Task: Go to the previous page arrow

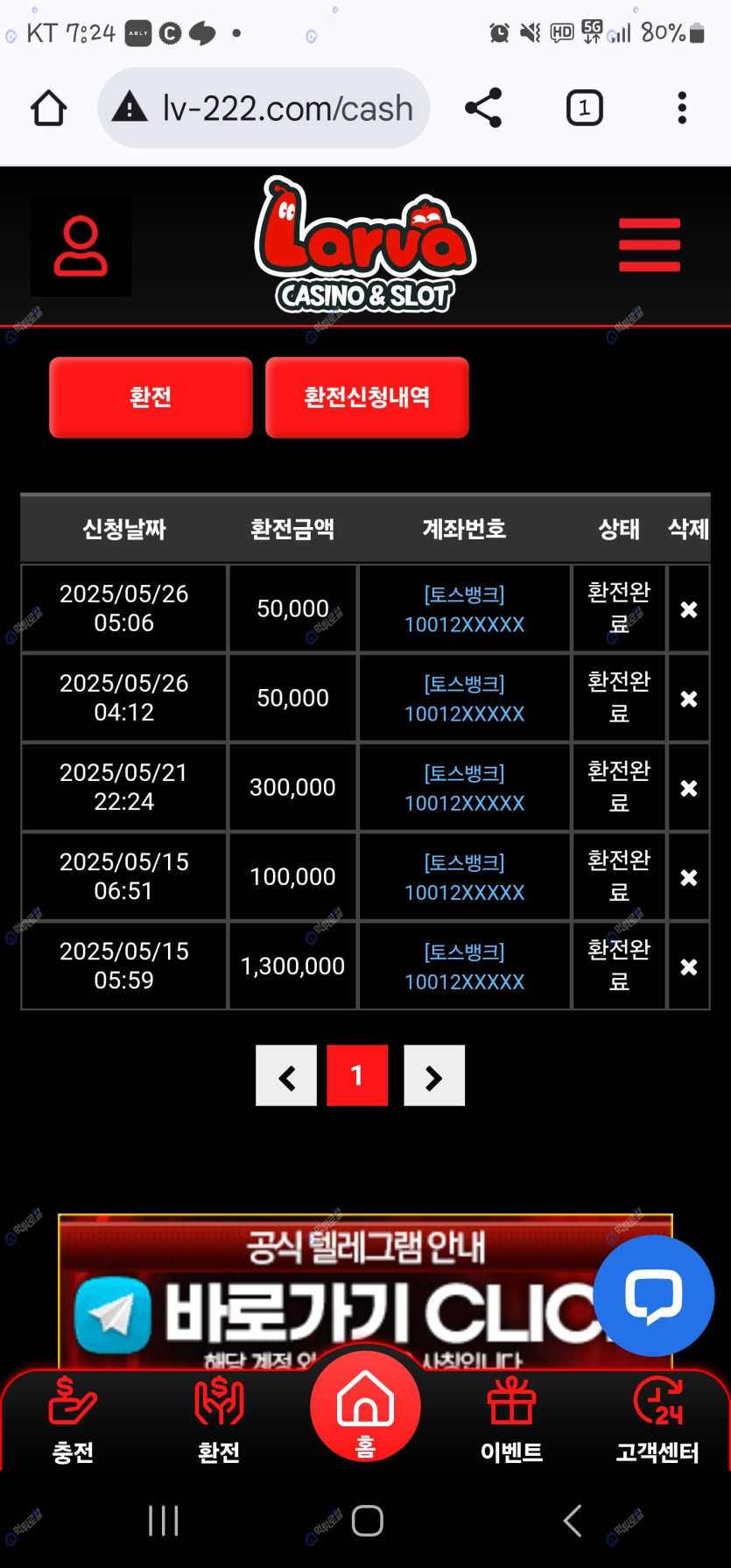Action: coord(286,1076)
